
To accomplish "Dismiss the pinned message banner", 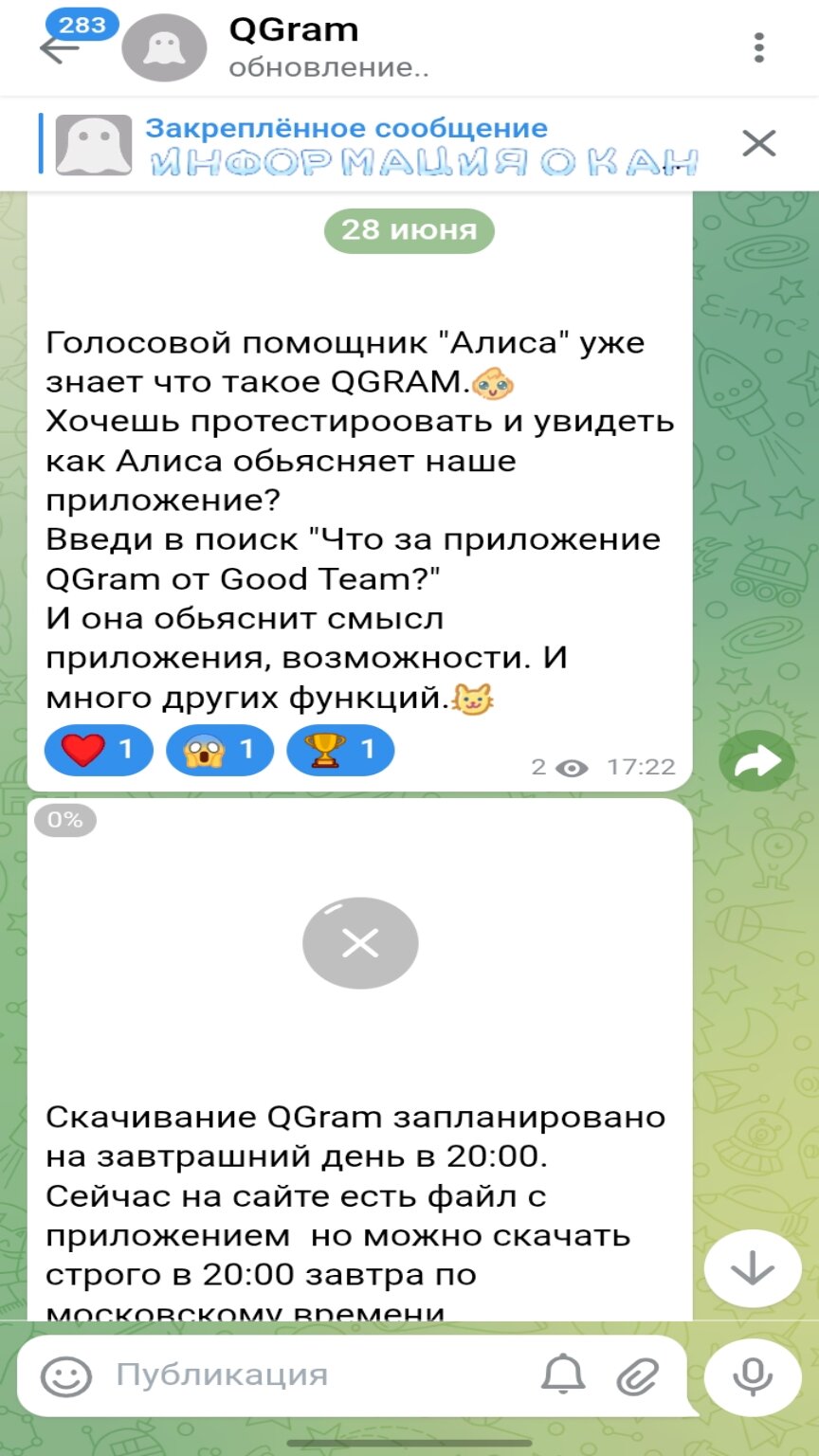I will coord(758,144).
